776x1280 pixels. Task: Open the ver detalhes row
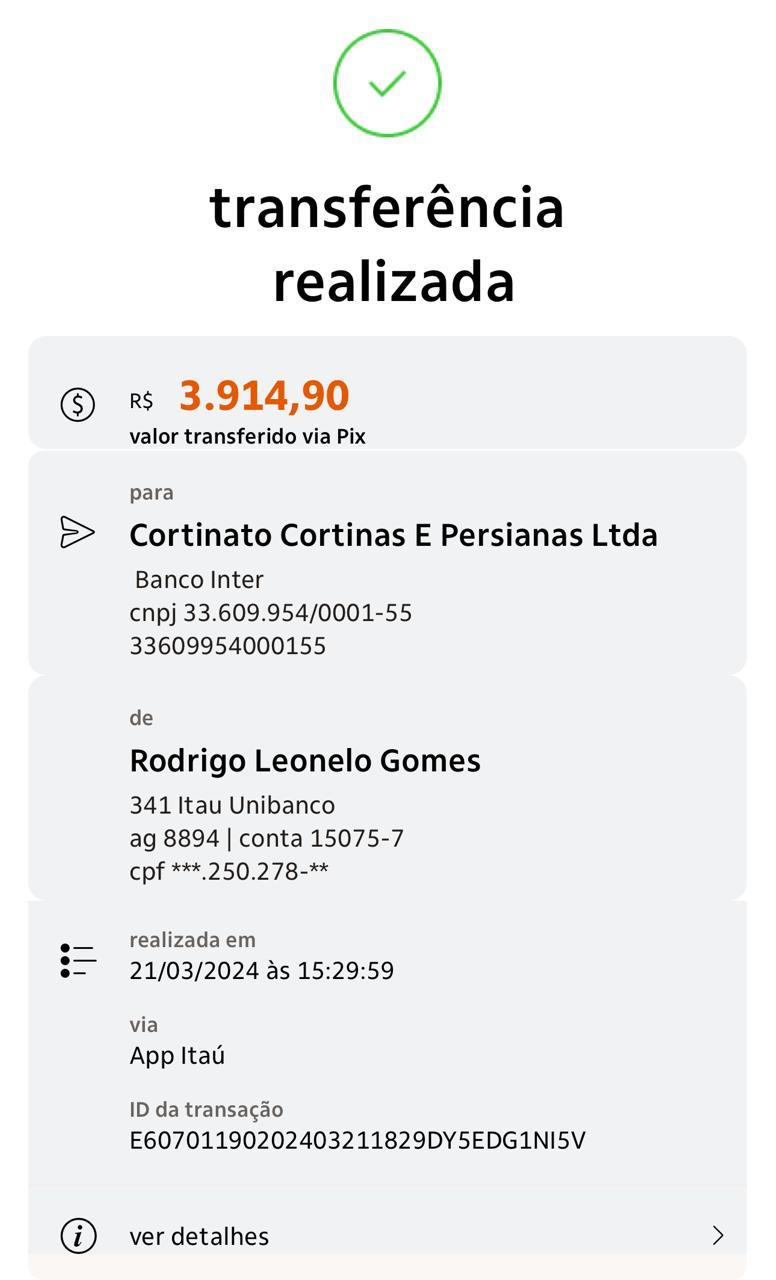(x=387, y=1234)
